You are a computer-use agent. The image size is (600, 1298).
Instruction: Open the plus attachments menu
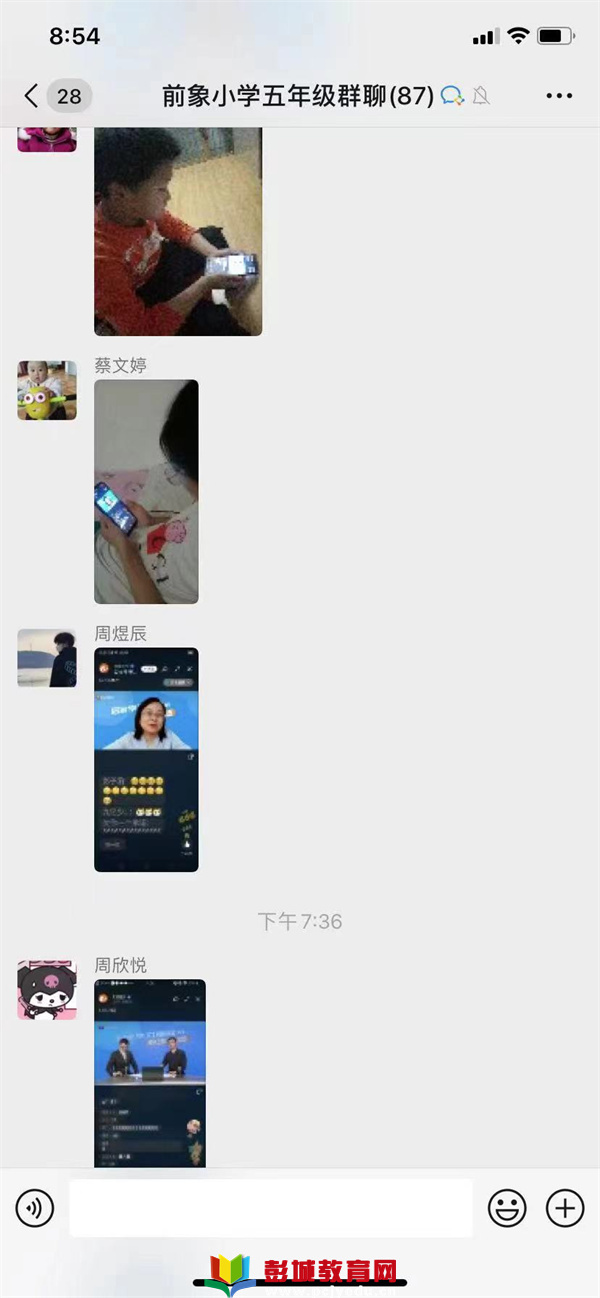[x=565, y=1209]
